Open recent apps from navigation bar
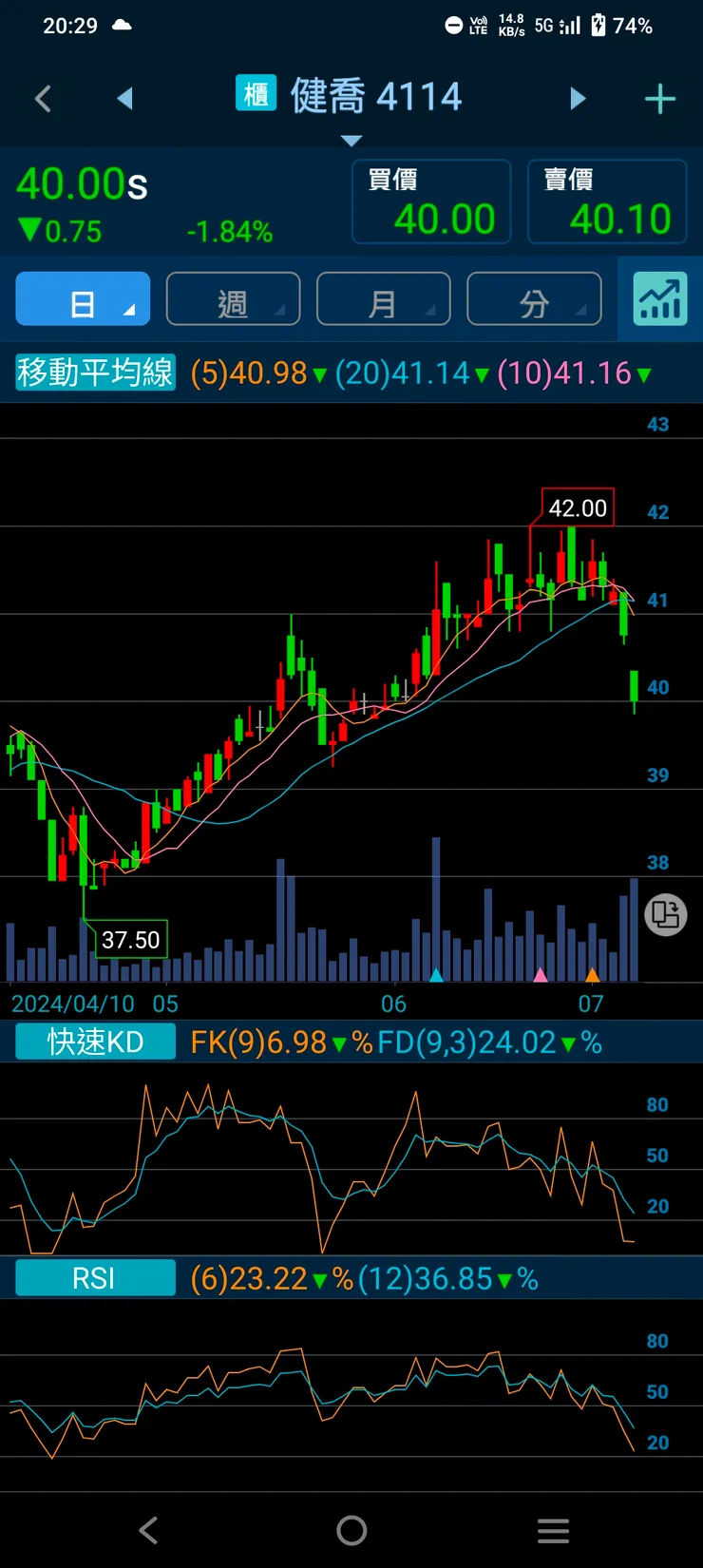 pyautogui.click(x=553, y=1530)
